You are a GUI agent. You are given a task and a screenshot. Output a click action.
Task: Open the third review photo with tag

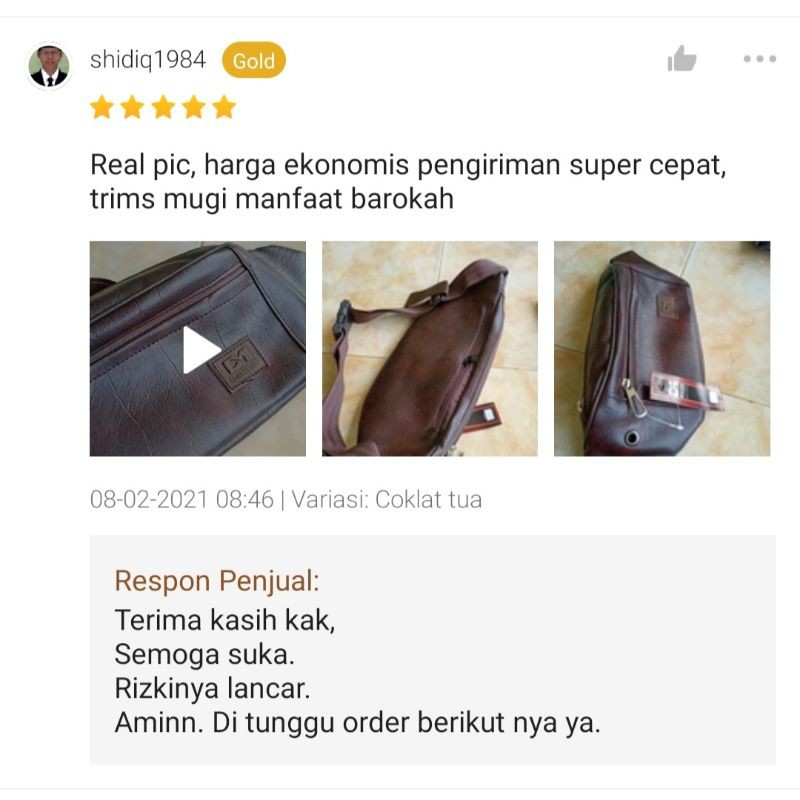(662, 349)
